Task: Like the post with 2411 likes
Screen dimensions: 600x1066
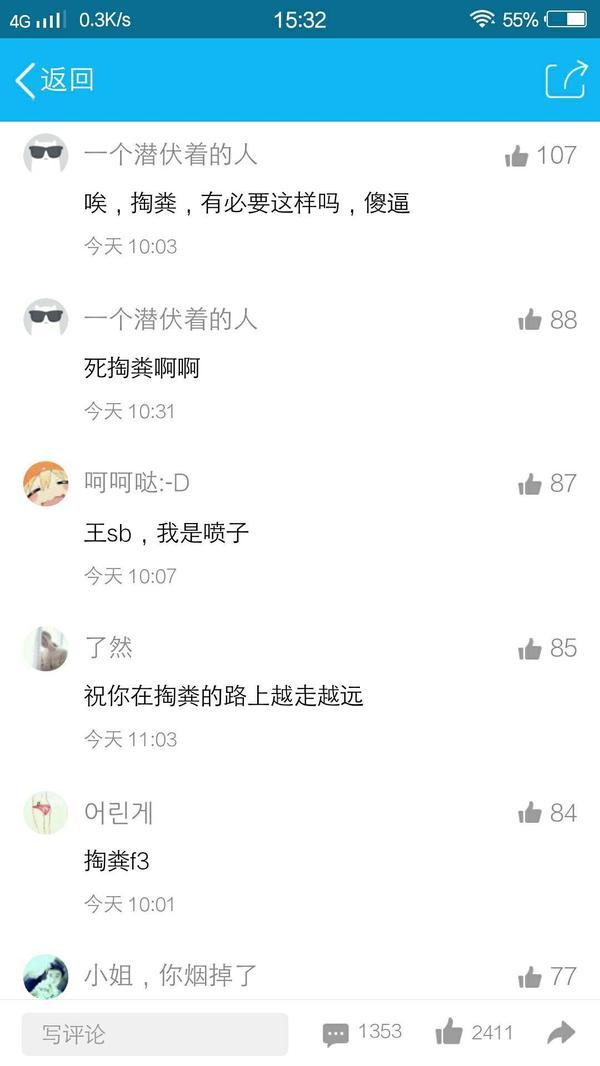Action: click(449, 1033)
